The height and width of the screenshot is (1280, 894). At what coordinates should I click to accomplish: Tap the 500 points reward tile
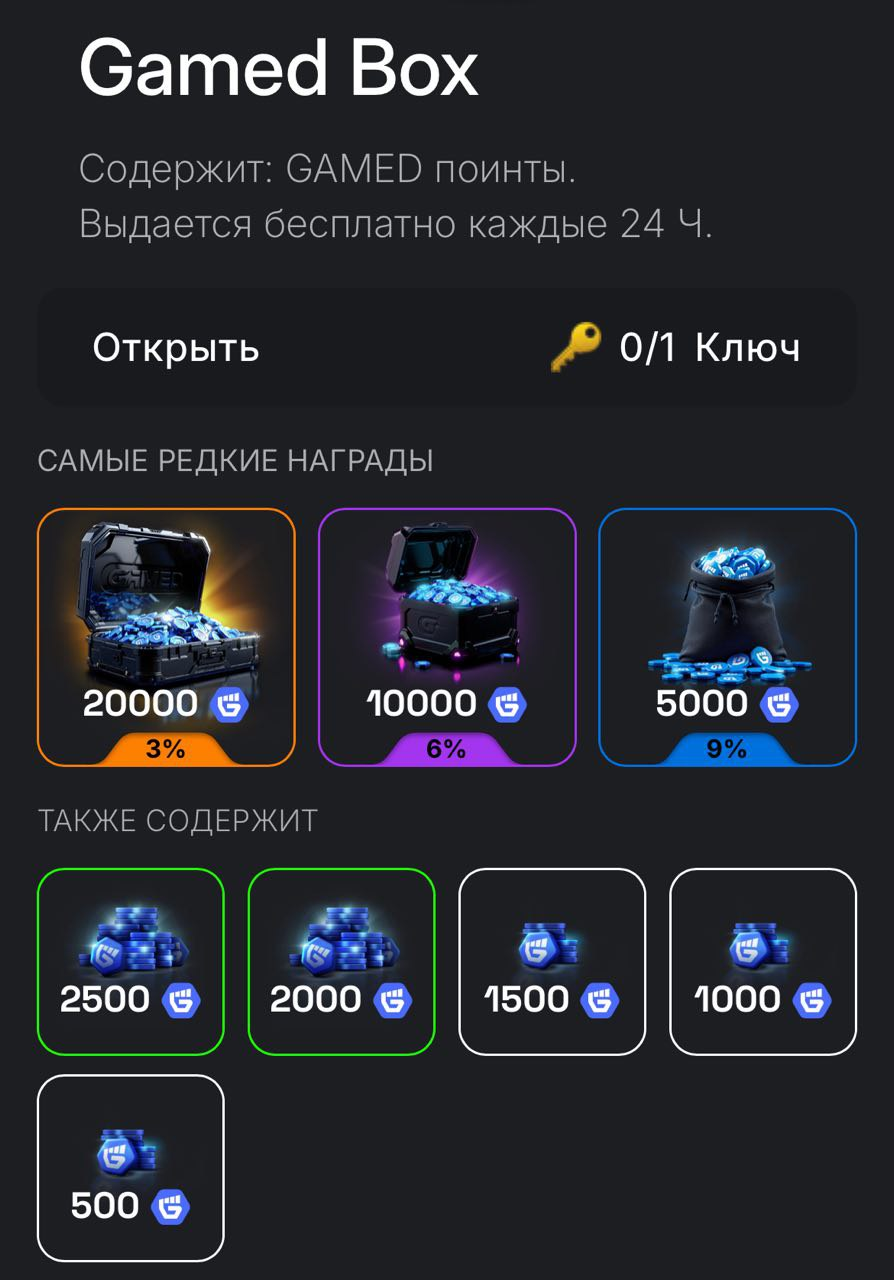(131, 1167)
